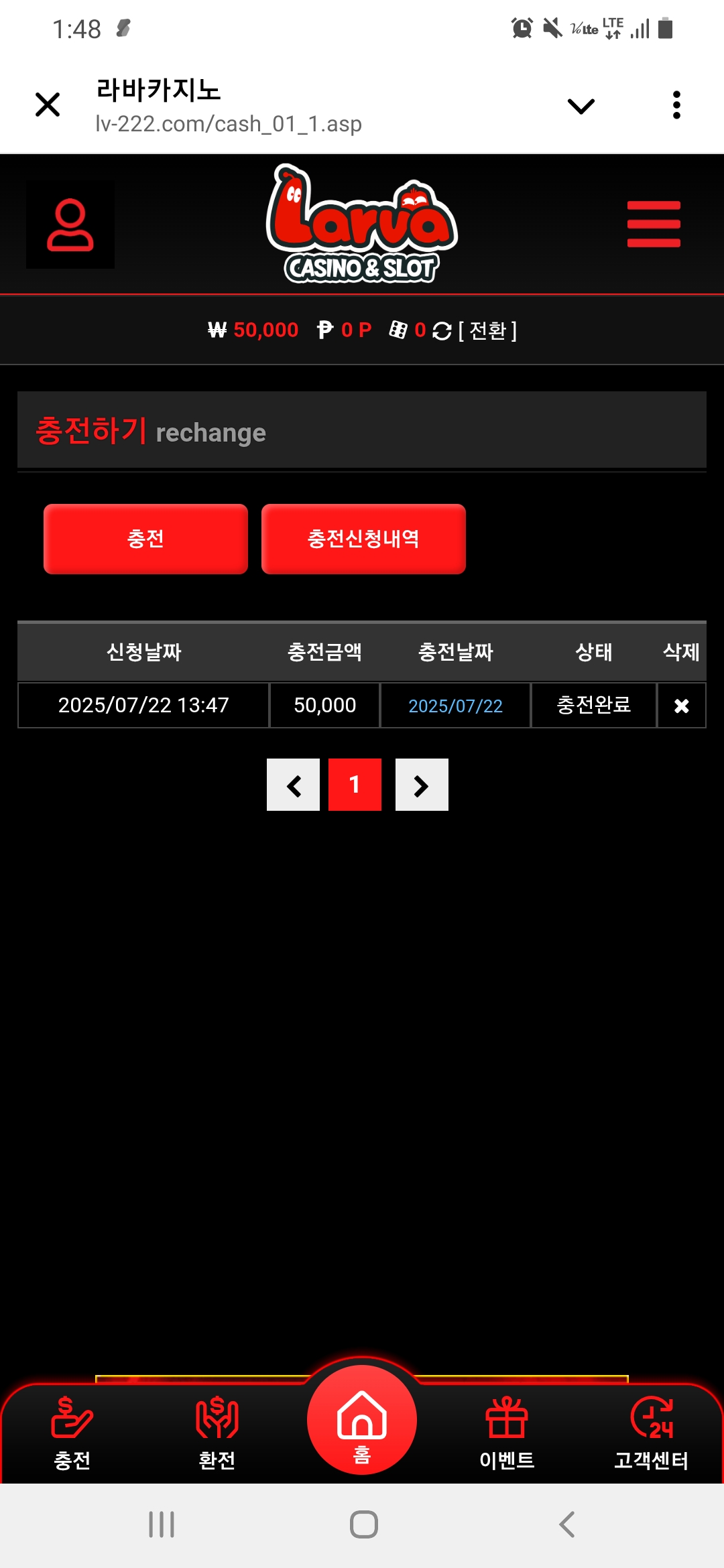Switch to the 환전 tab
The image size is (724, 1568).
tap(217, 1433)
